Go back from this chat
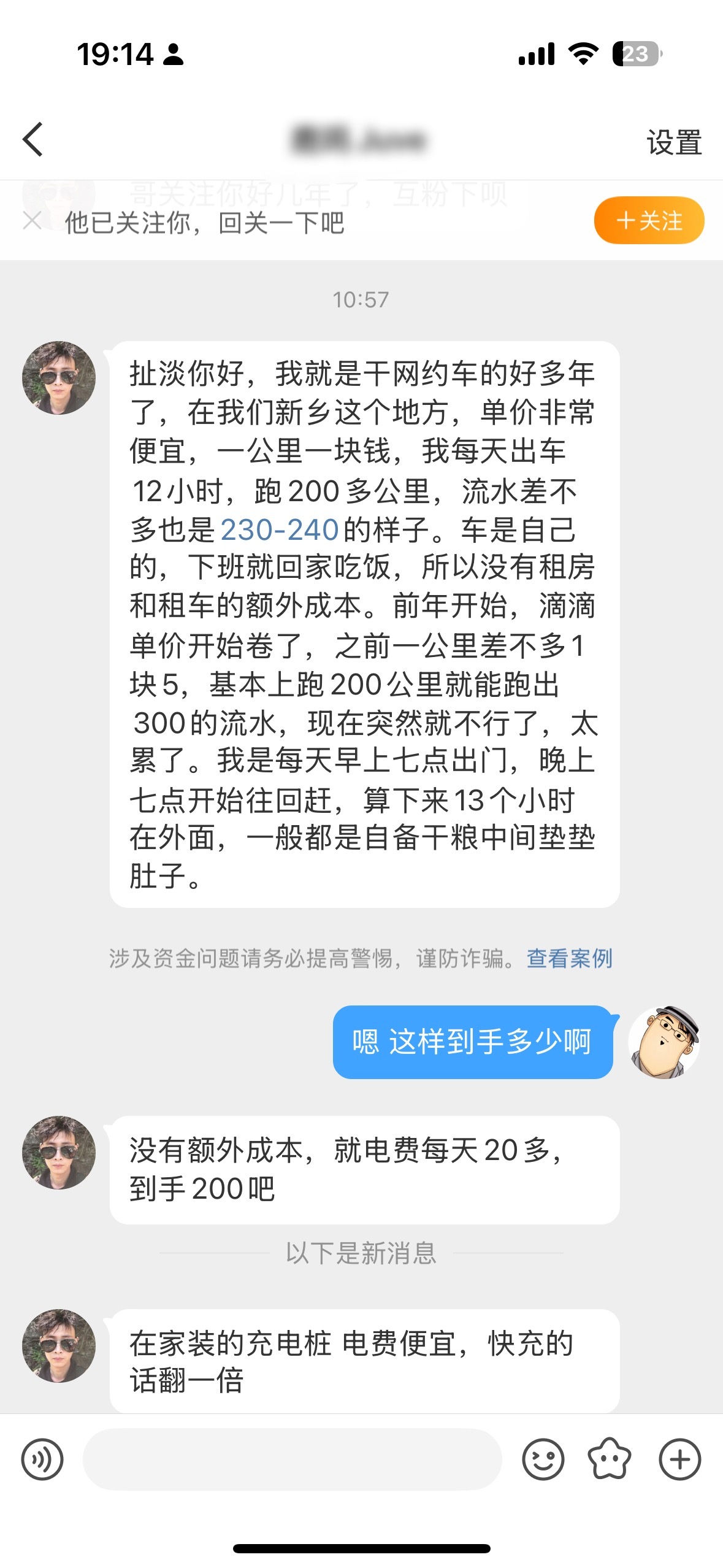The width and height of the screenshot is (723, 1568). pos(33,140)
